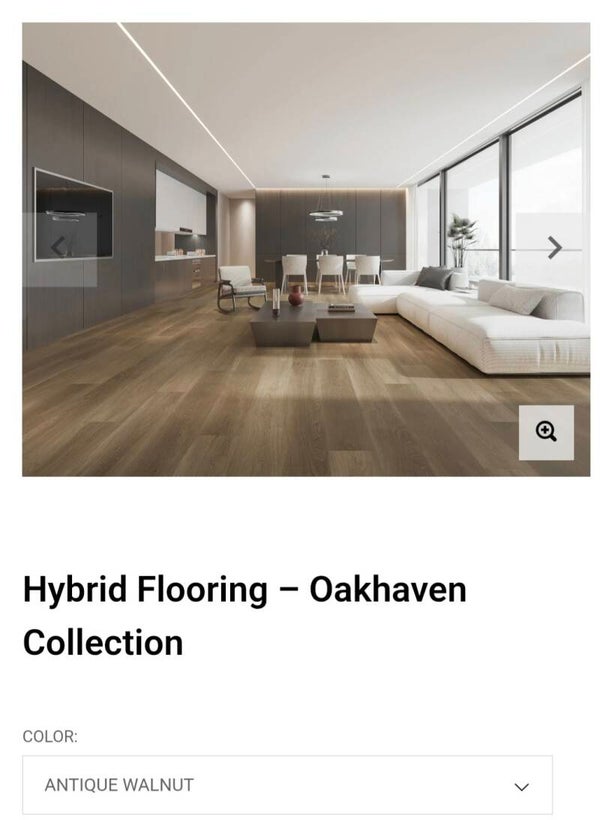Show the next product image
This screenshot has width=600, height=820.
[x=553, y=249]
